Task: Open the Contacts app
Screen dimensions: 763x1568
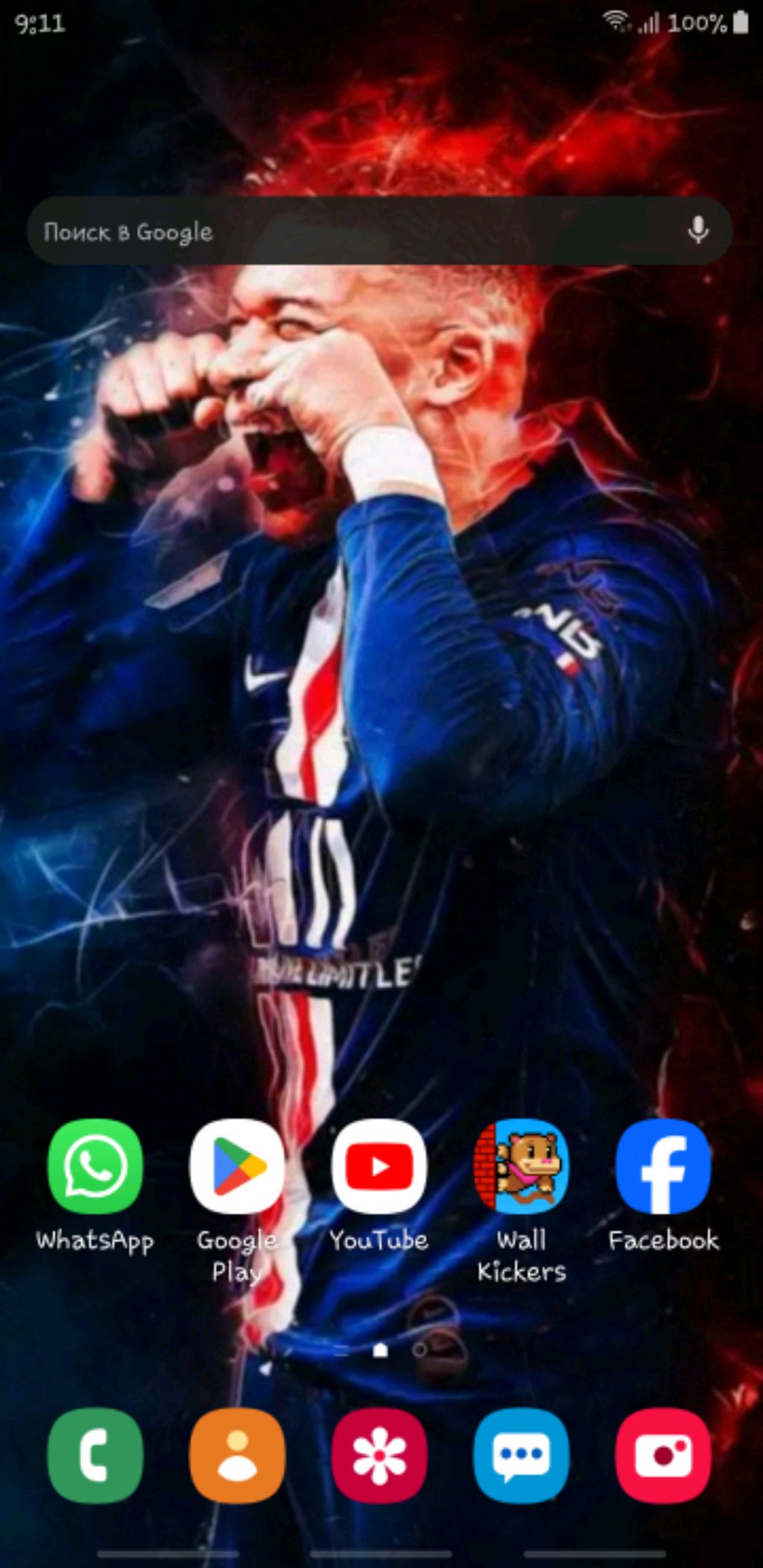Action: pos(237,1455)
